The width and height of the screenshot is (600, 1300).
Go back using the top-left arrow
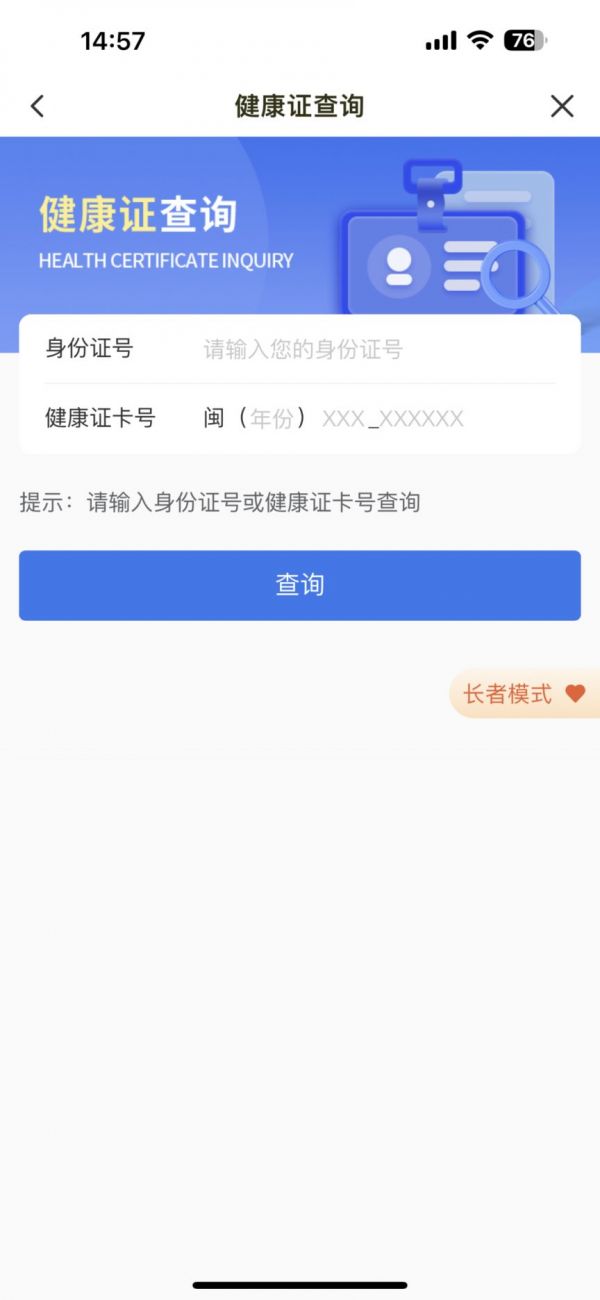coord(37,106)
